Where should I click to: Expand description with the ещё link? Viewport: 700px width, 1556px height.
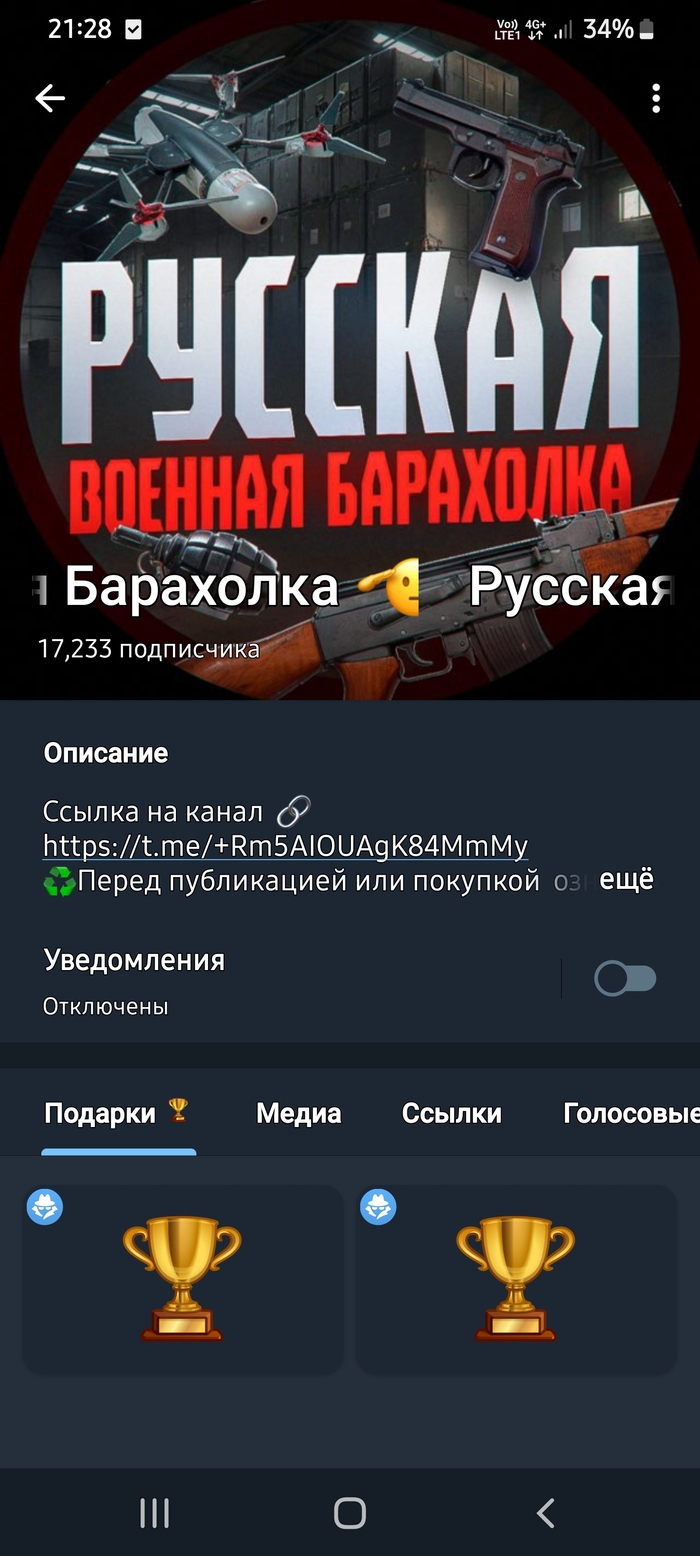(626, 880)
